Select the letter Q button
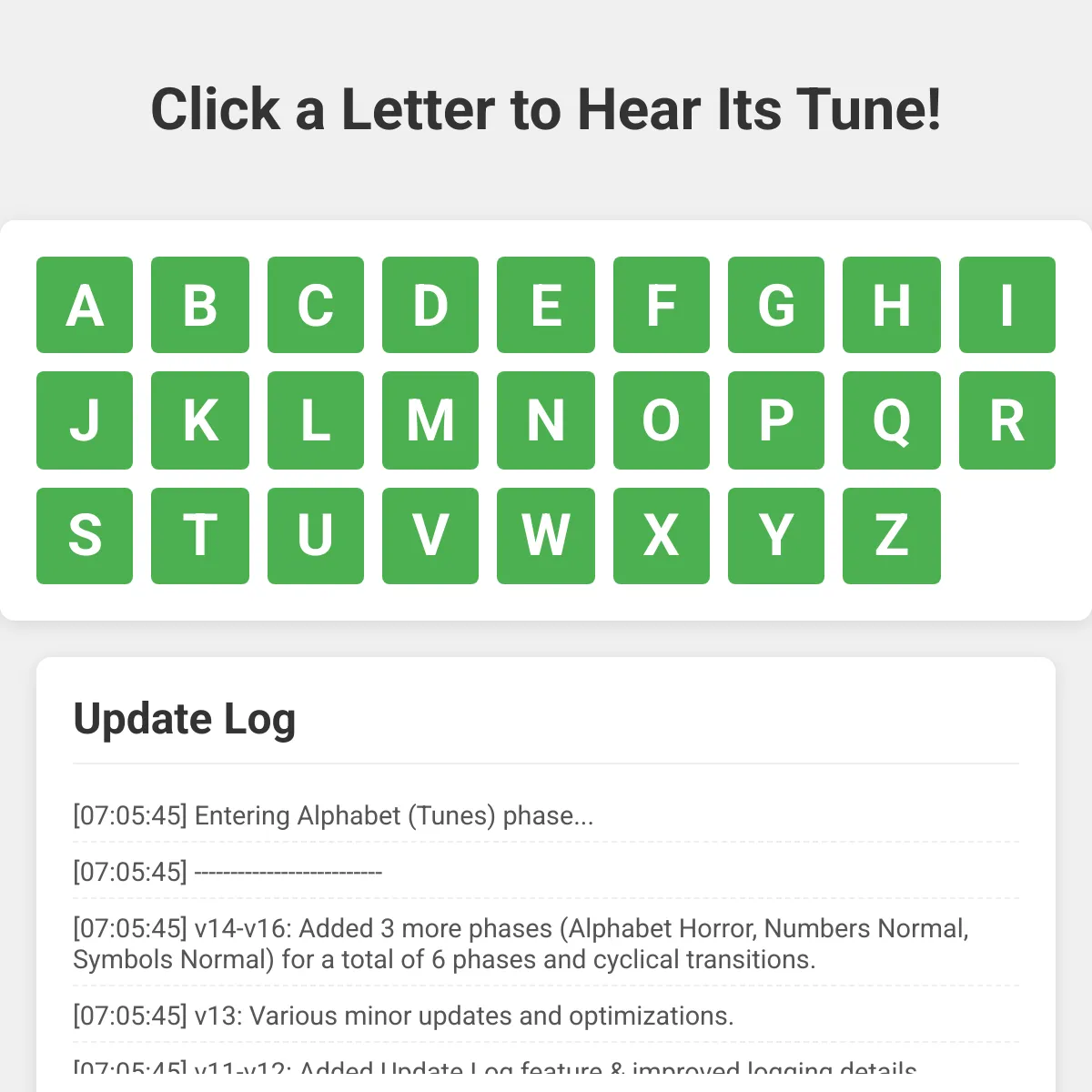Screen dimensions: 1092x1092 pyautogui.click(x=892, y=420)
